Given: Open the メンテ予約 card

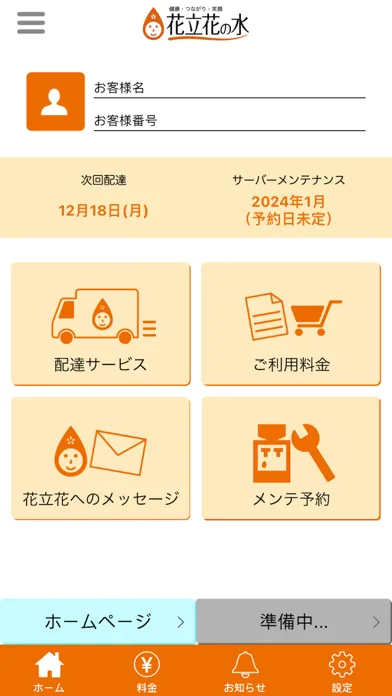Looking at the screenshot, I should pyautogui.click(x=291, y=459).
